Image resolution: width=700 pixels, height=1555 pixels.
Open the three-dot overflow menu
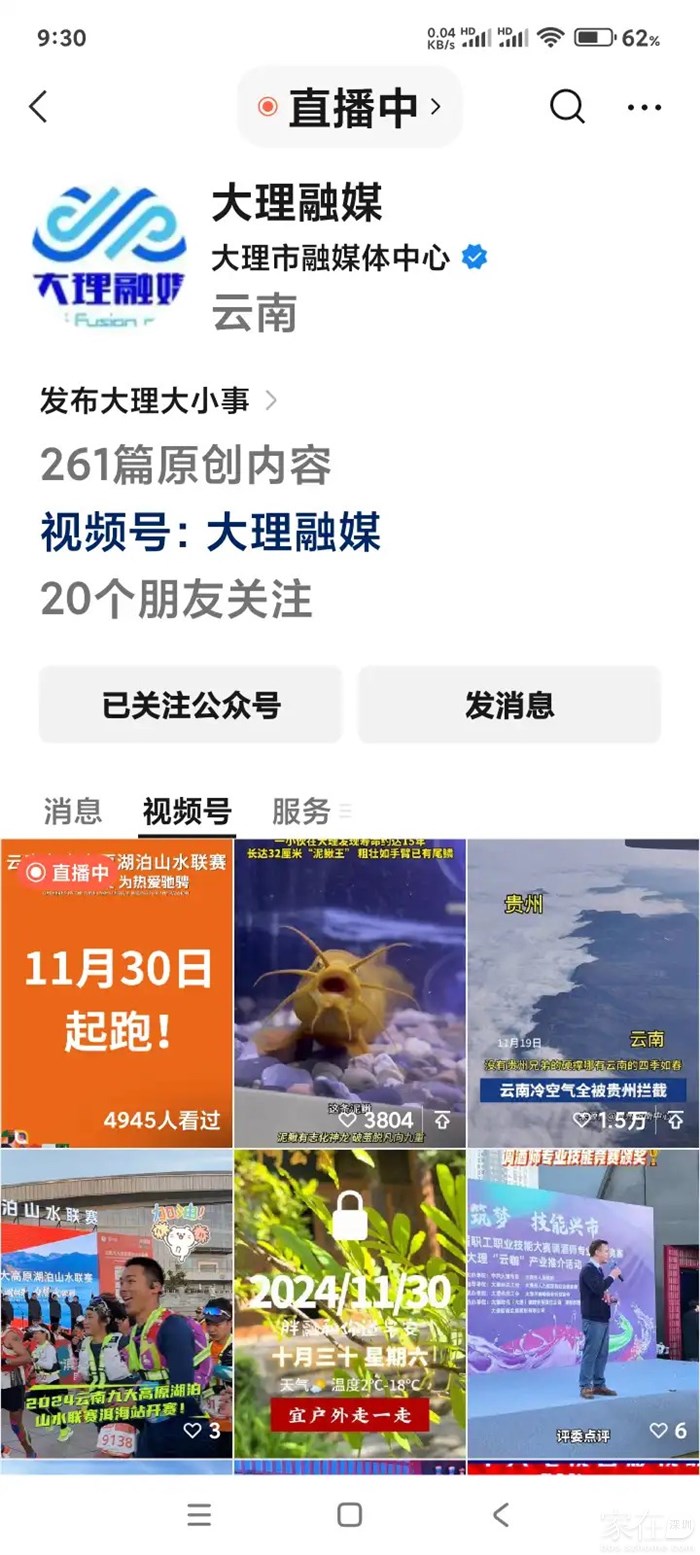[x=643, y=107]
